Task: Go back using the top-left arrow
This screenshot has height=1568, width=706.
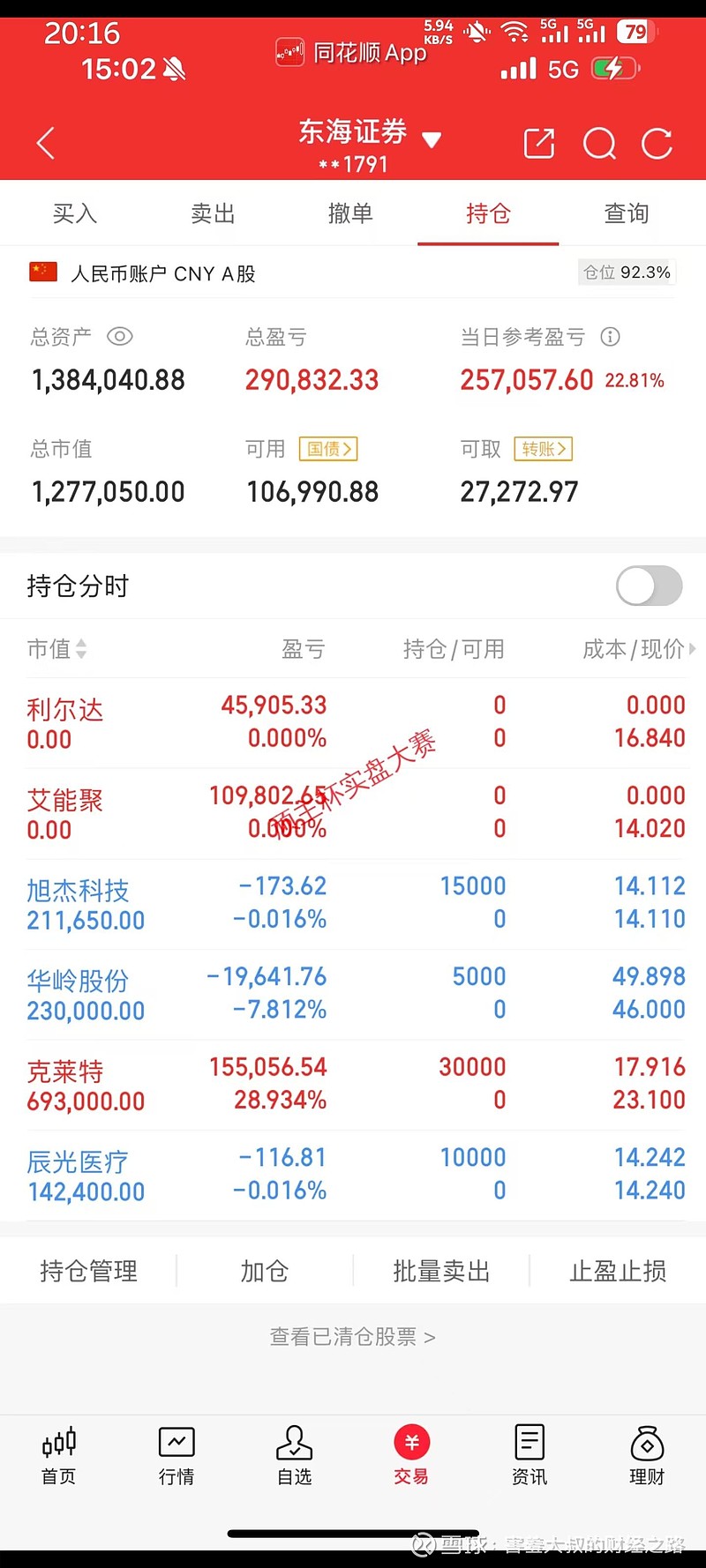Action: coord(46,143)
